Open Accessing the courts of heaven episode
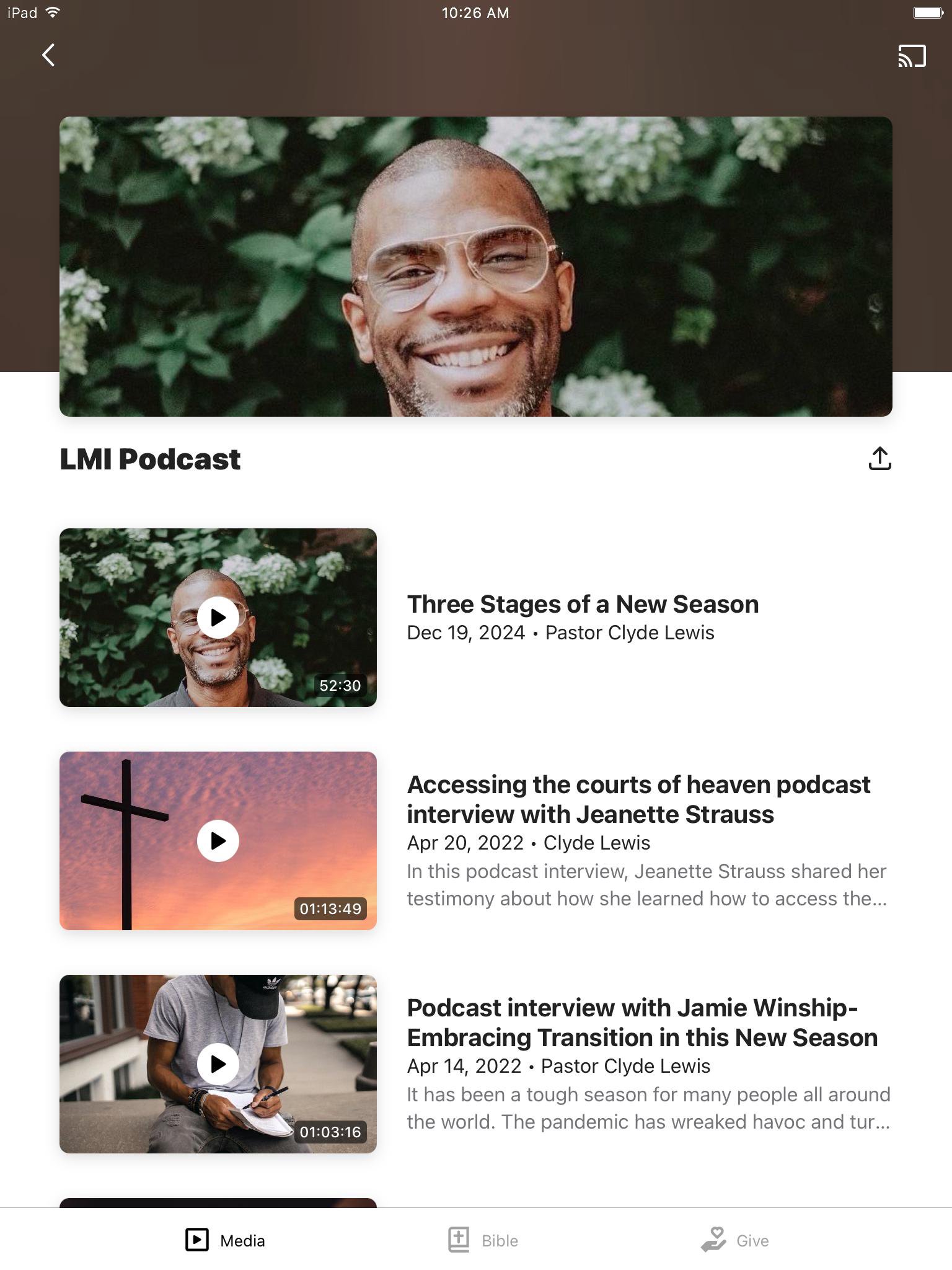This screenshot has height=1270, width=952. (638, 799)
